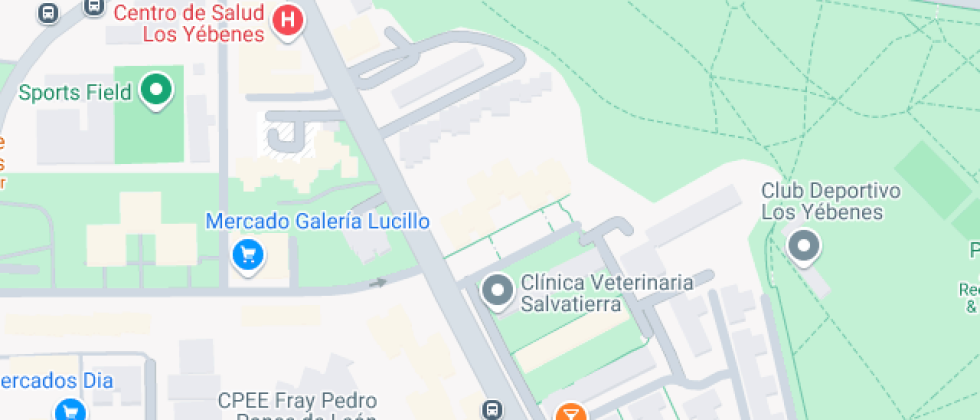Tap the Mercado Galería Lucillo shopping pin
The image size is (980, 420).
(x=248, y=255)
